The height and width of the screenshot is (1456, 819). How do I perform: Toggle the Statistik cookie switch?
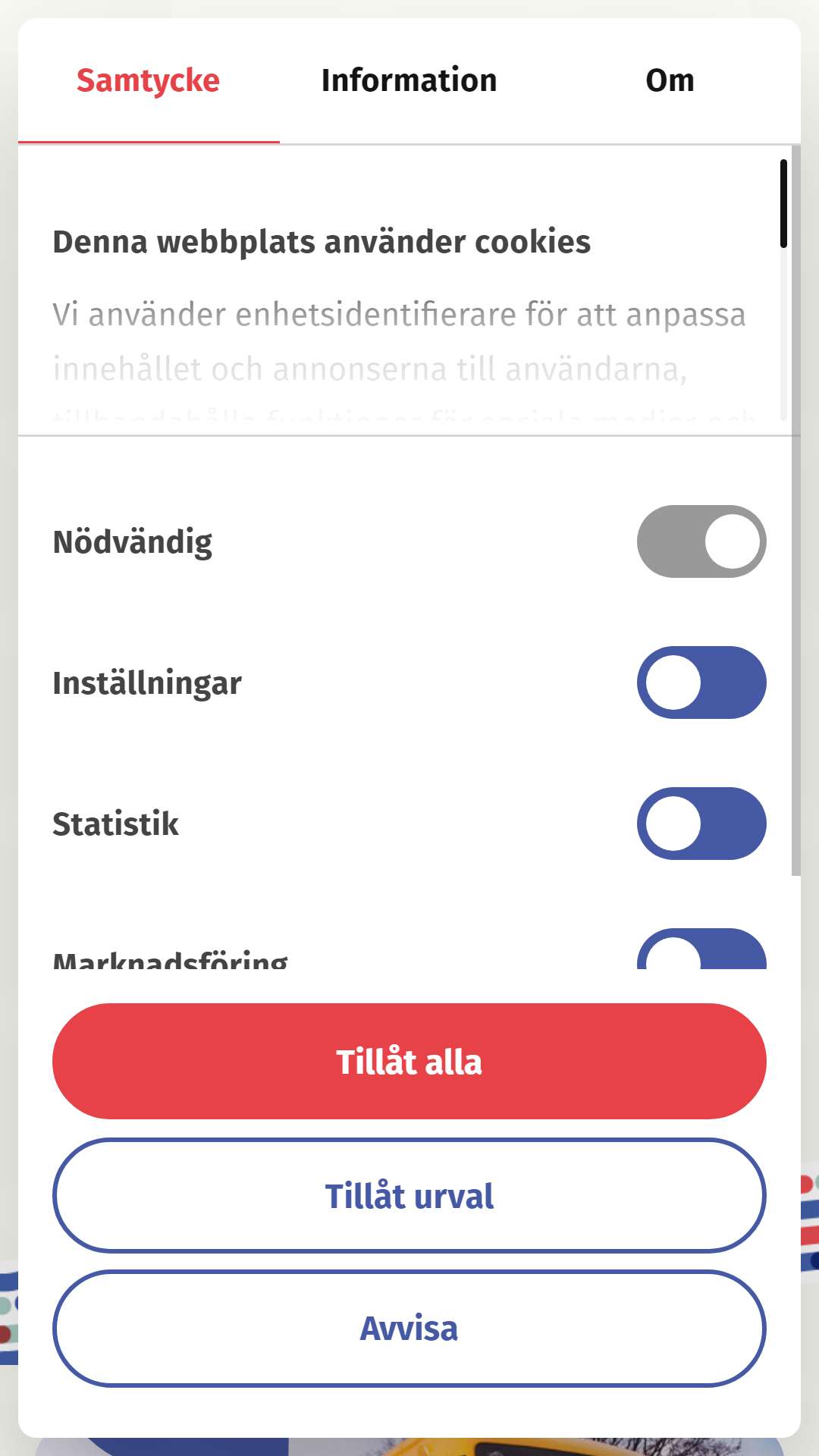pos(701,824)
